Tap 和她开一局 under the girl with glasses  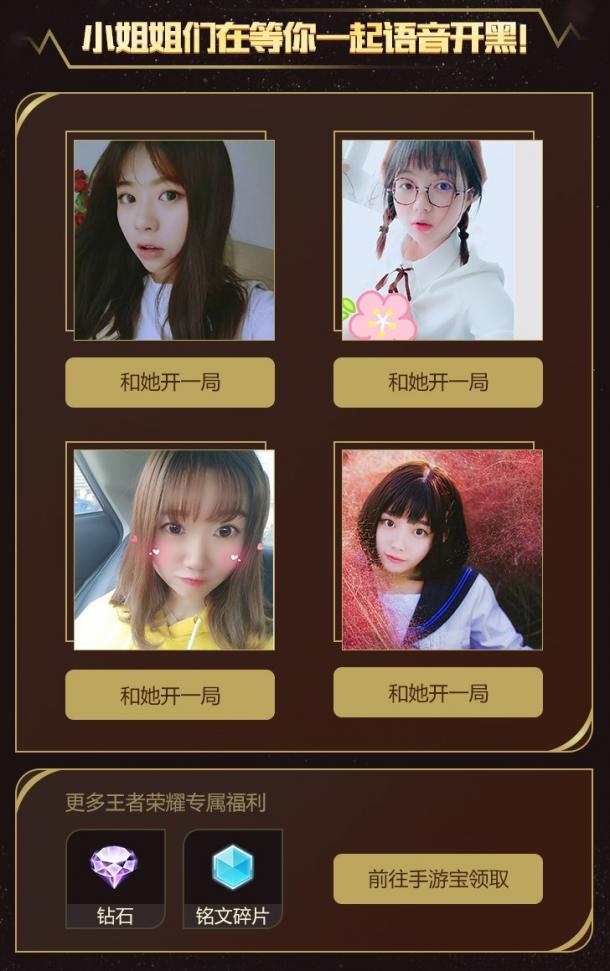click(438, 382)
